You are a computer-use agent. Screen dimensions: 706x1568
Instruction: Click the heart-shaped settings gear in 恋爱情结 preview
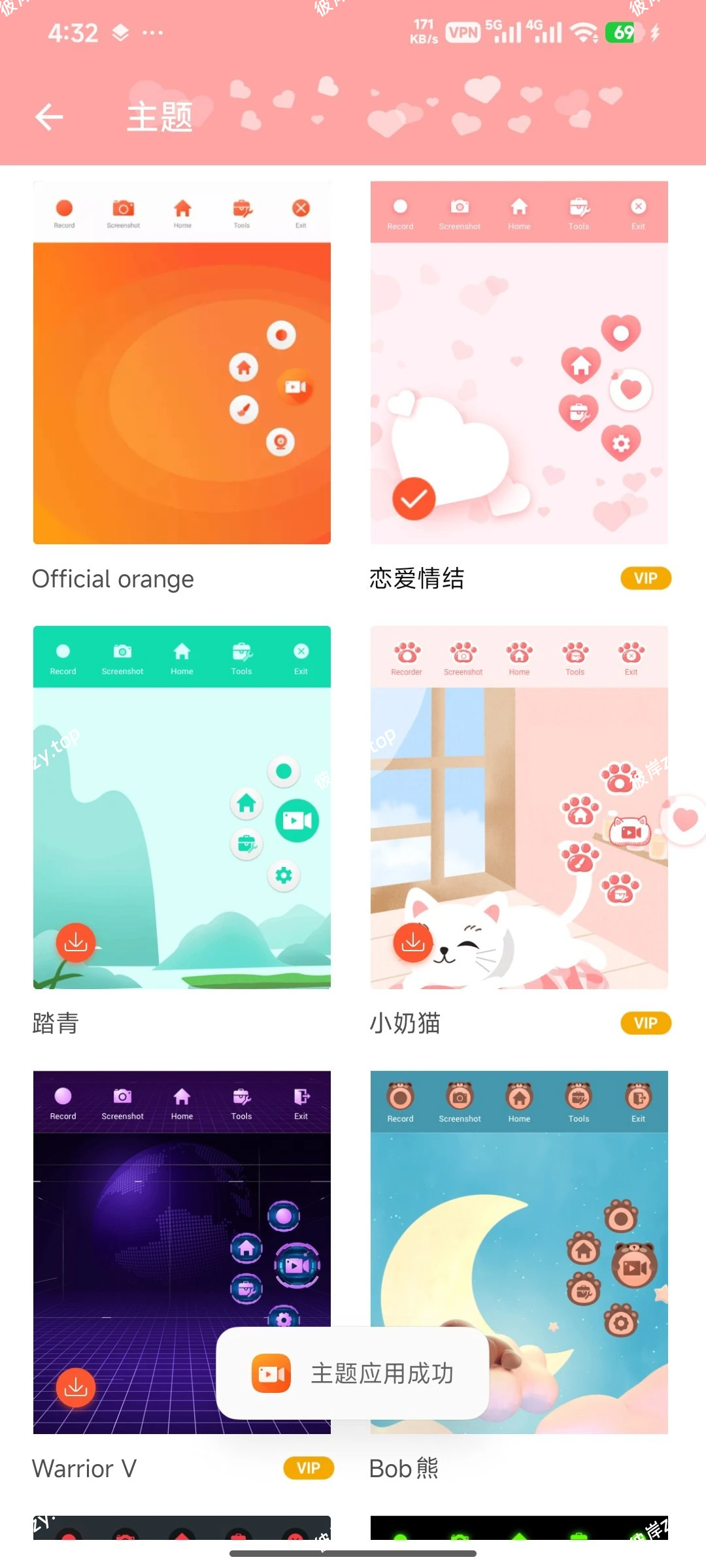[621, 442]
